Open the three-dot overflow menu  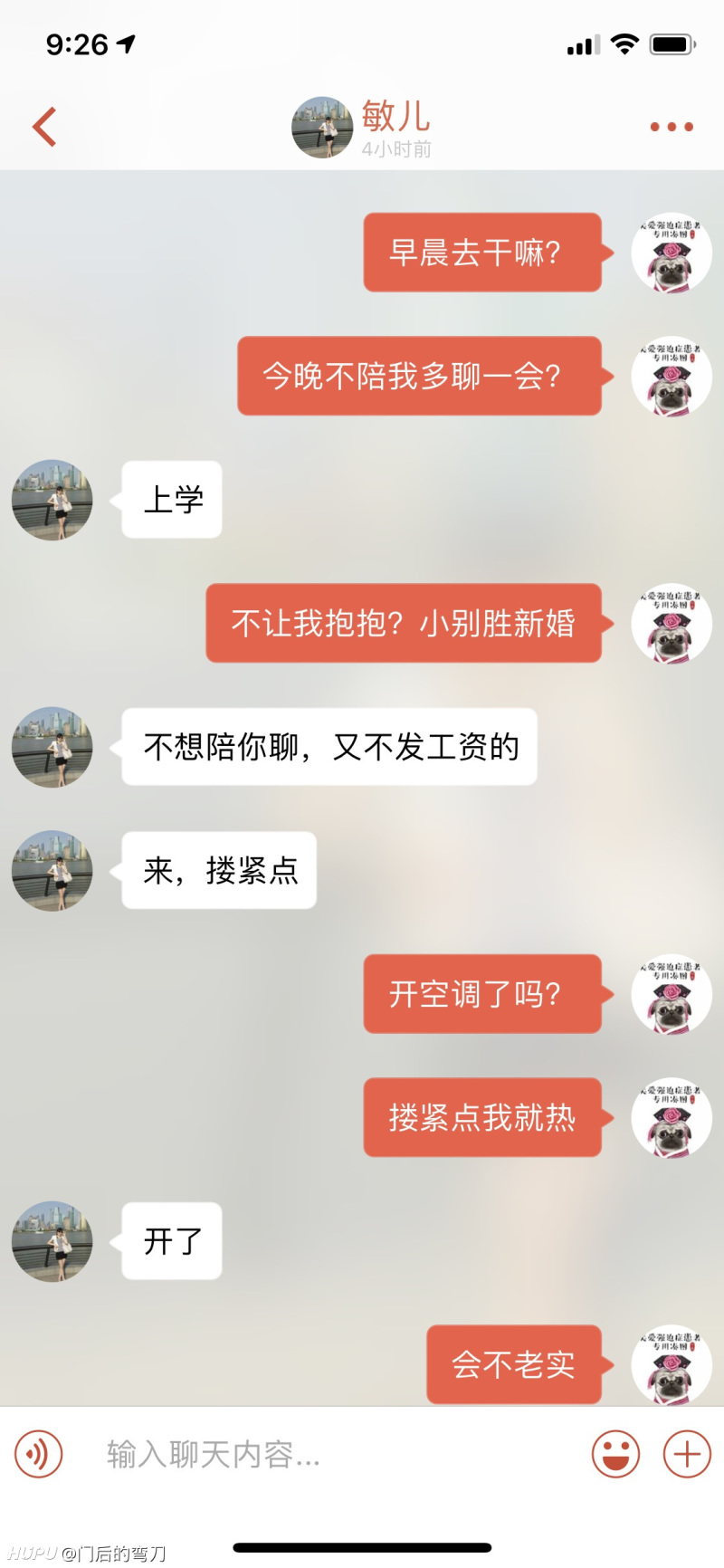[672, 127]
